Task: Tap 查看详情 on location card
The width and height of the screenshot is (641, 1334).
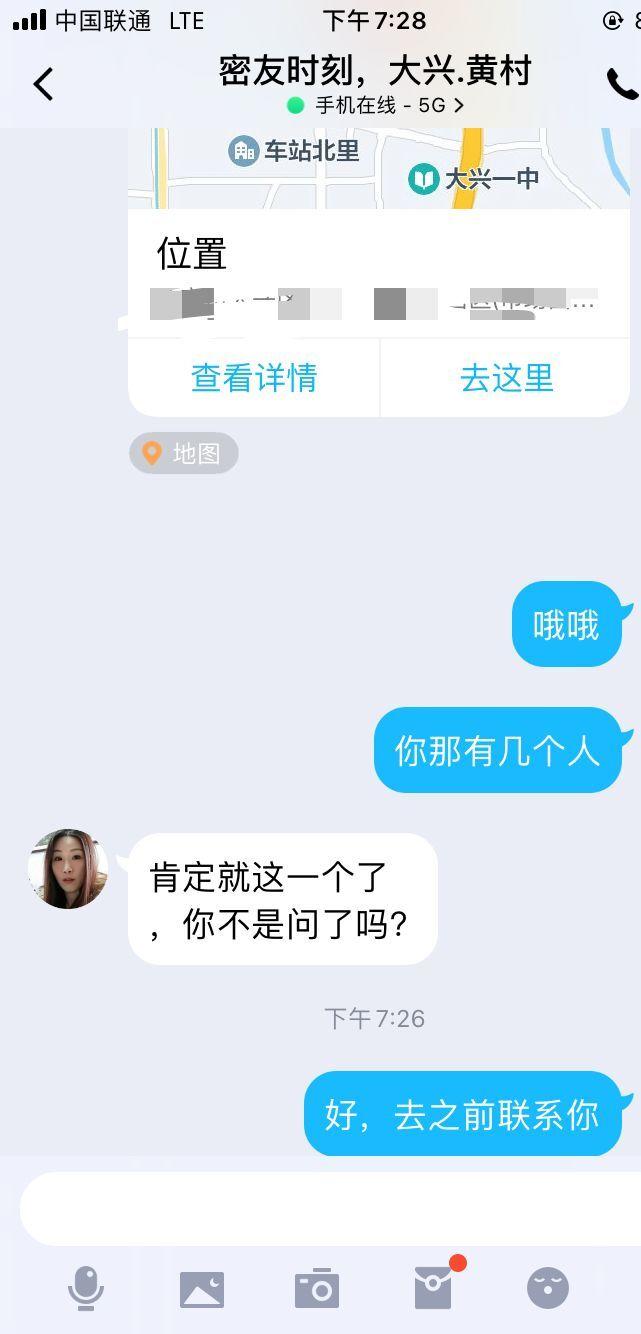Action: (254, 378)
